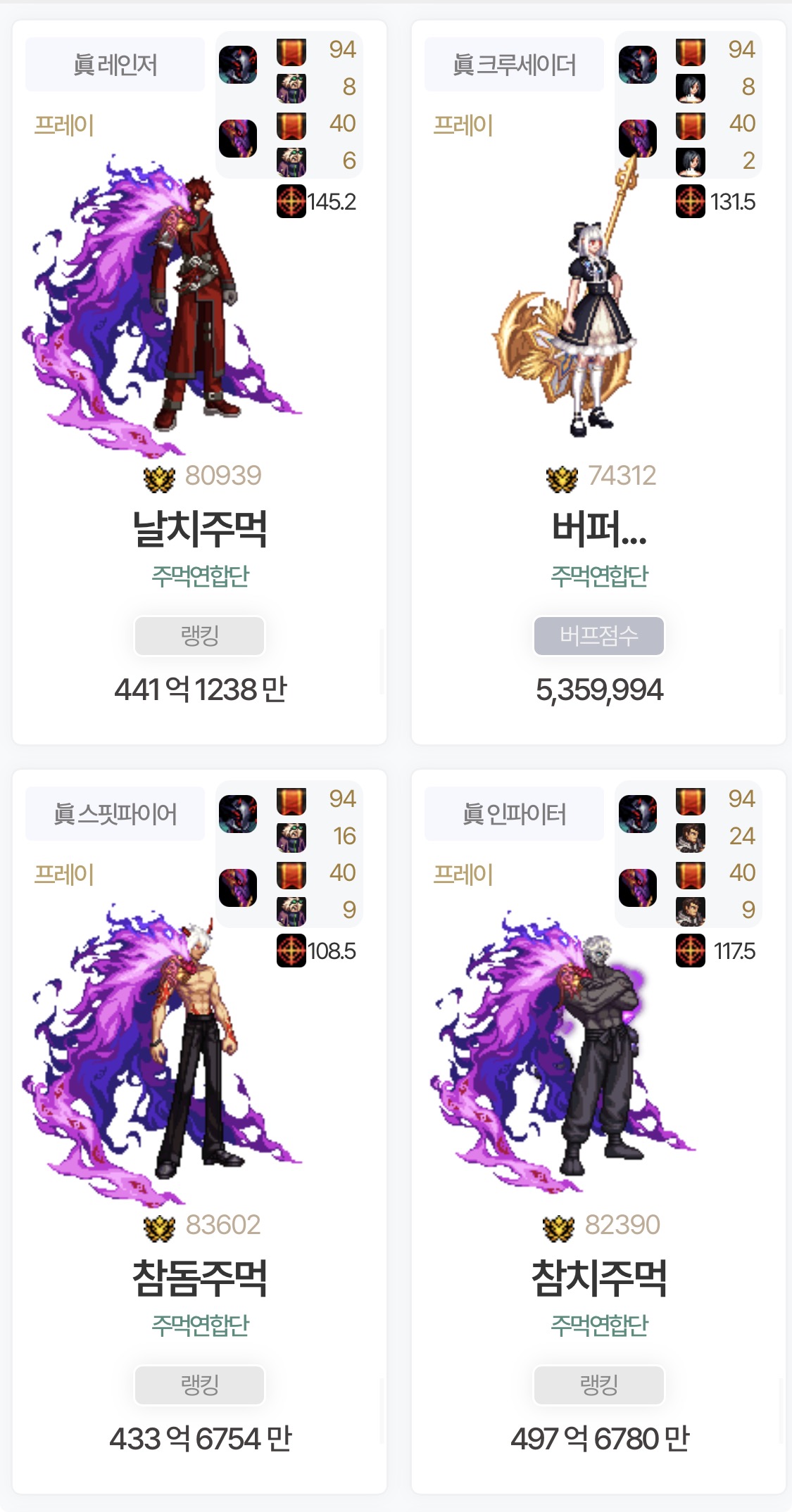Tap the 랭킹 button under 참돔주먹
This screenshot has height=1512, width=792.
click(199, 1385)
